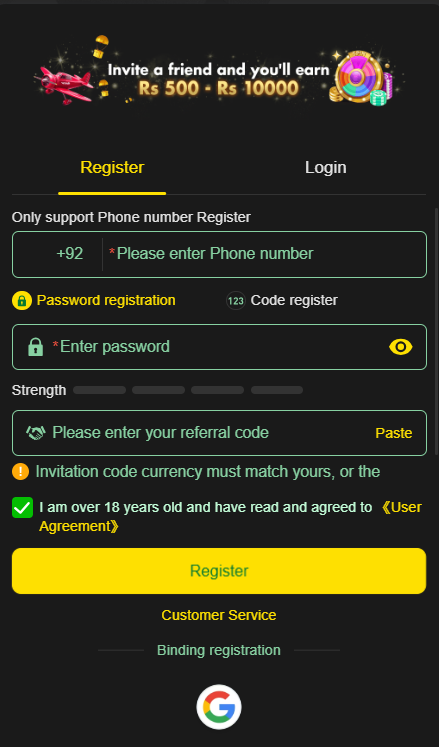Paste the referral code
This screenshot has height=747, width=439.
pyautogui.click(x=394, y=433)
